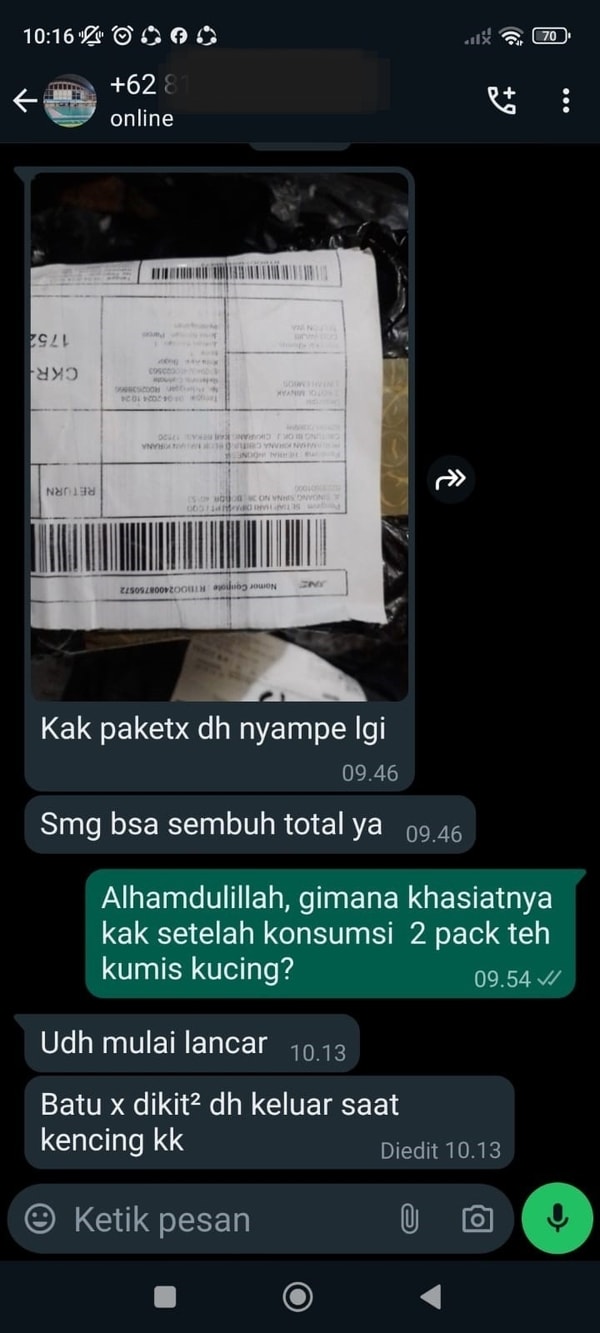600x1333 pixels.
Task: Open the recent apps view
Action: [165, 1297]
